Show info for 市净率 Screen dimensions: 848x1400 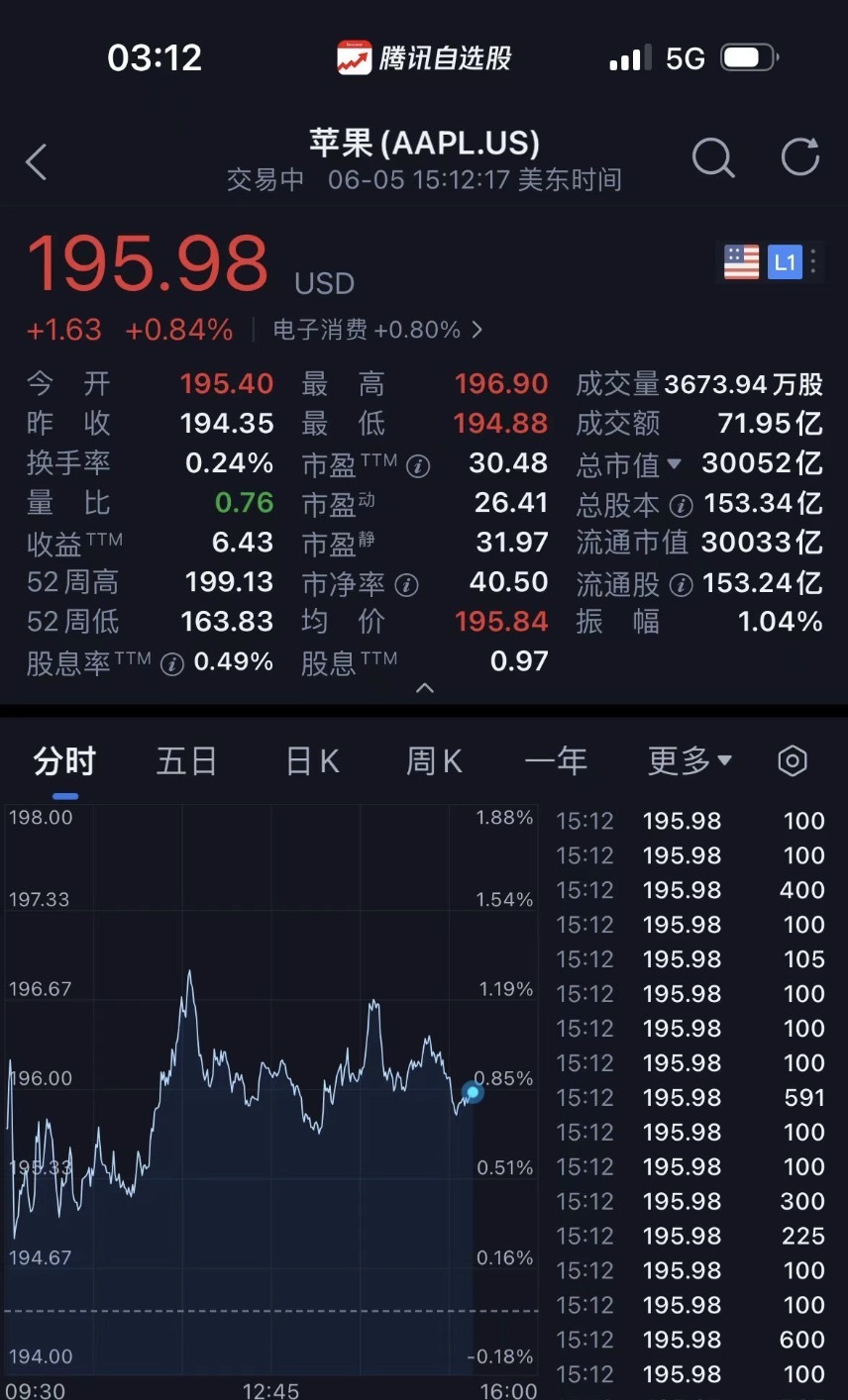pos(406,584)
